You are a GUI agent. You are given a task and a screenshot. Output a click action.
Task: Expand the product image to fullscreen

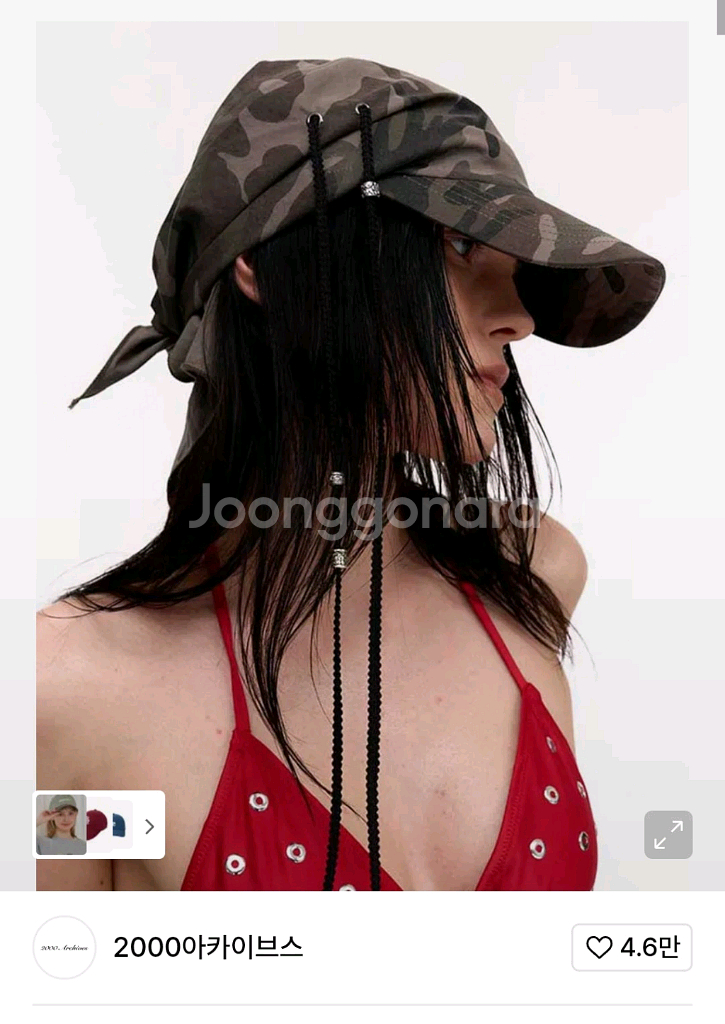point(668,835)
